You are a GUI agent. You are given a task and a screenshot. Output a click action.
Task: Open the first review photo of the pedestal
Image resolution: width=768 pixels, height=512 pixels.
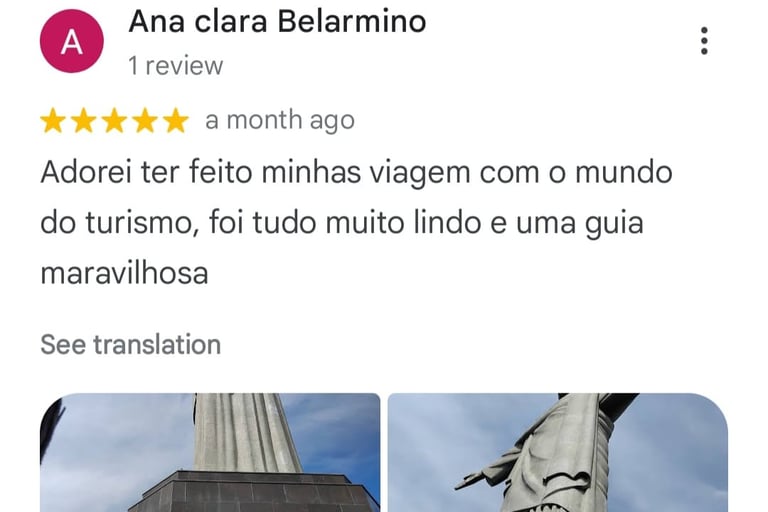(210, 453)
